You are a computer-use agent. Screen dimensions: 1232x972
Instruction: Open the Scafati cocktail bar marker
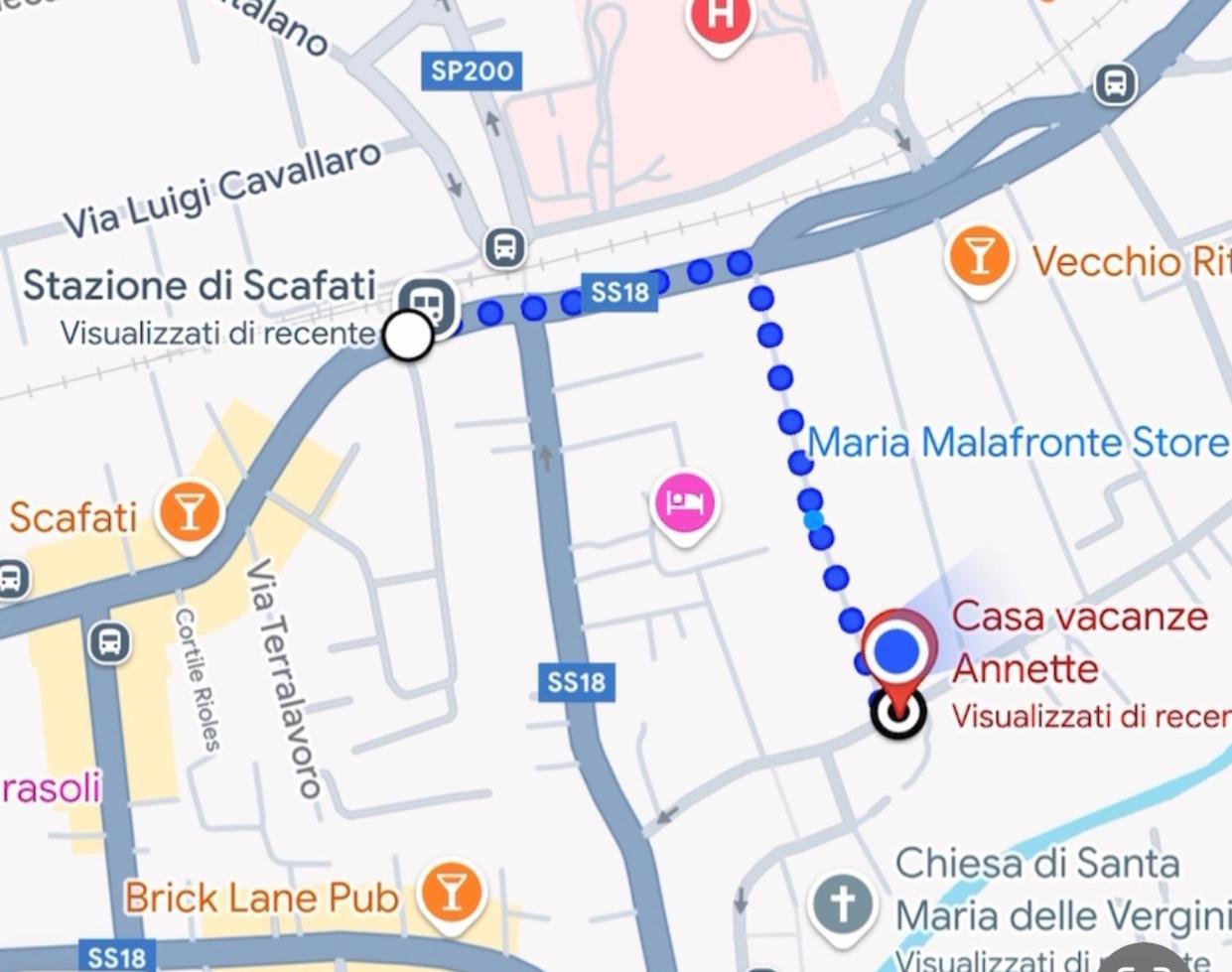coord(189,513)
